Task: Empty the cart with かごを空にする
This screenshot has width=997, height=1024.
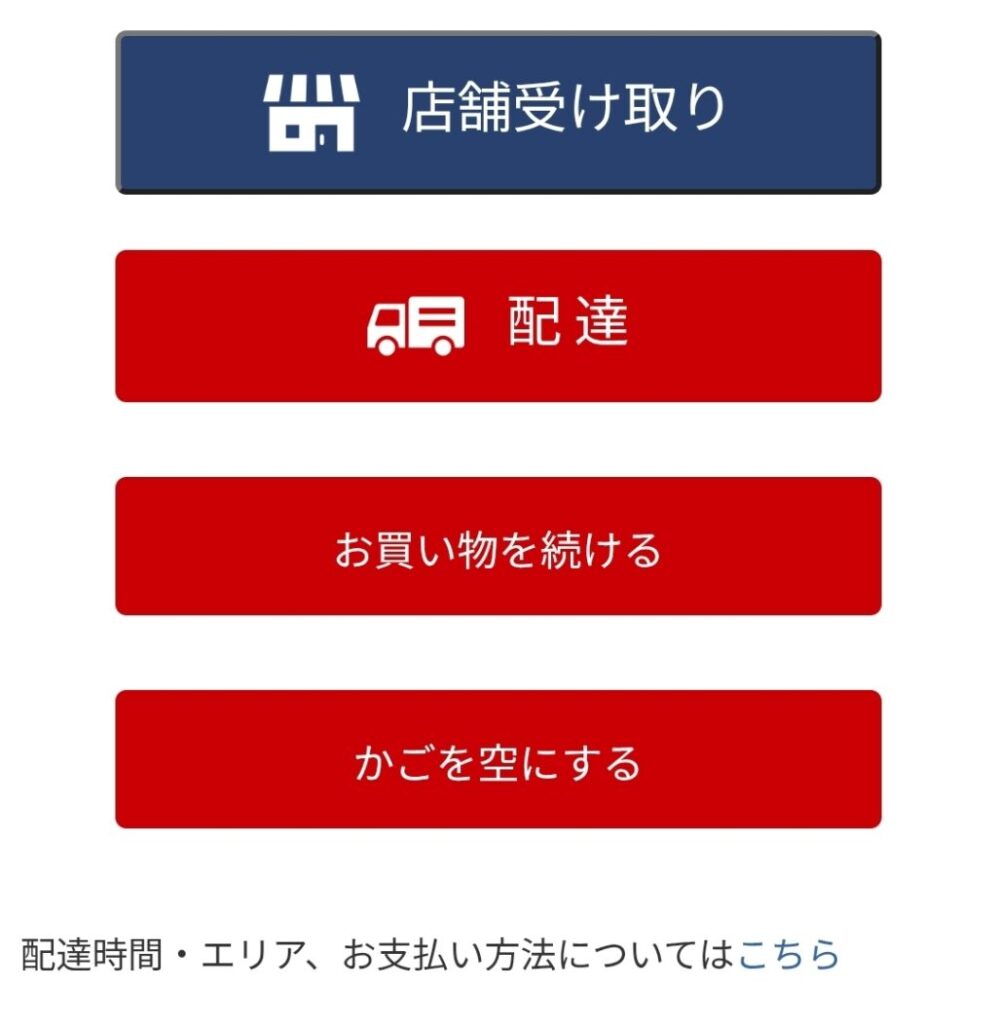Action: (498, 759)
